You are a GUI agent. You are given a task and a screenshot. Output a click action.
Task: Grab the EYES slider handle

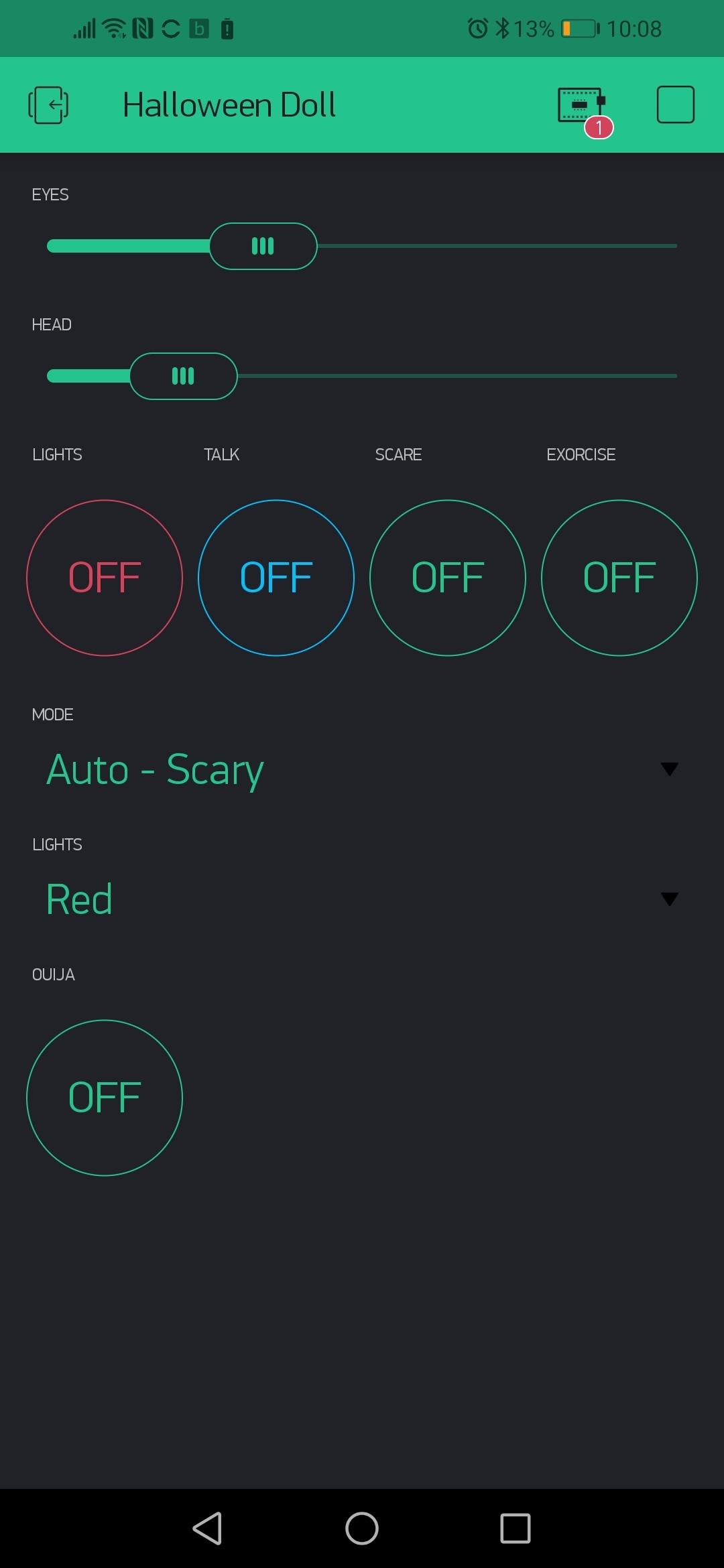(264, 246)
